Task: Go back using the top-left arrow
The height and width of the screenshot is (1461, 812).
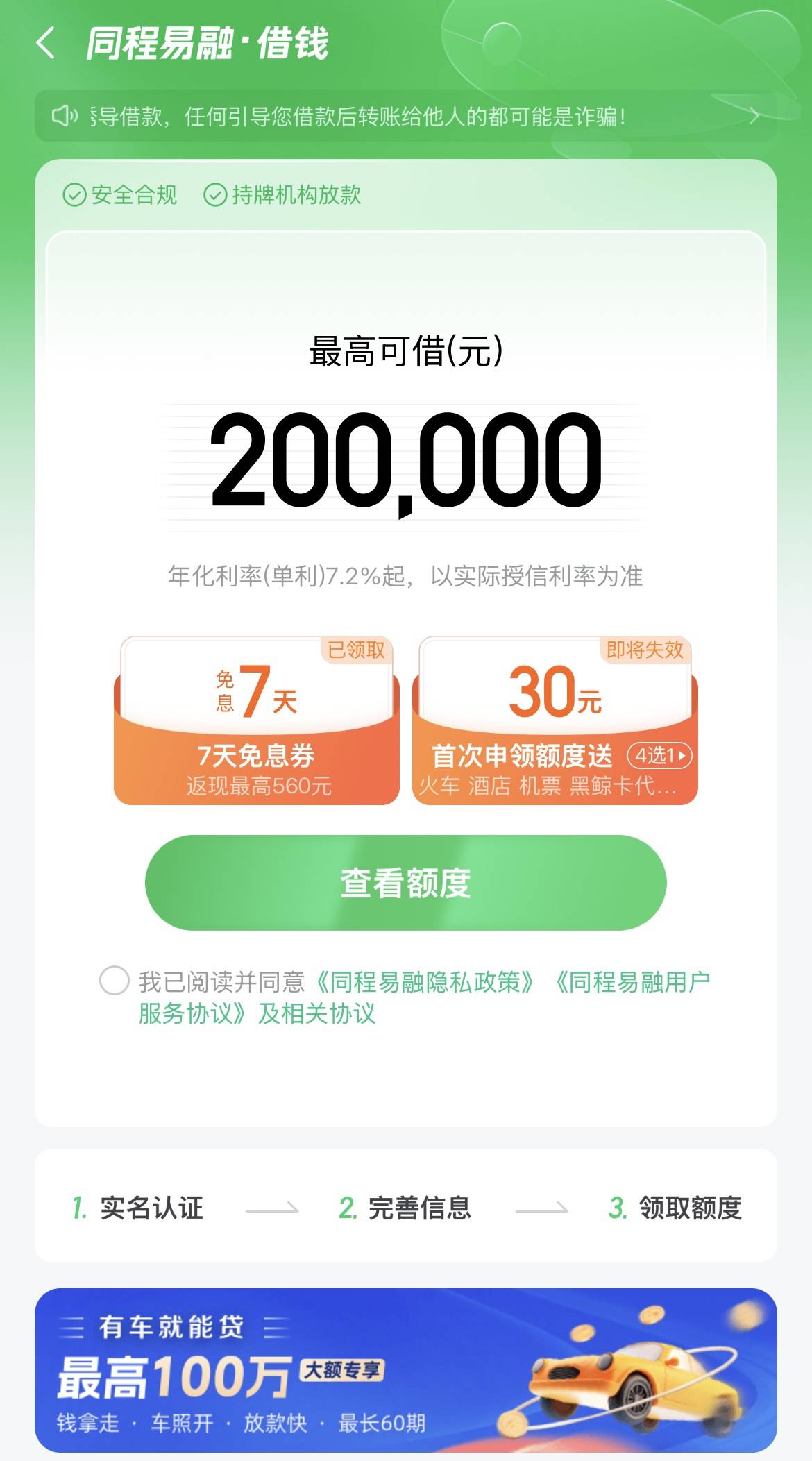Action: (x=46, y=43)
